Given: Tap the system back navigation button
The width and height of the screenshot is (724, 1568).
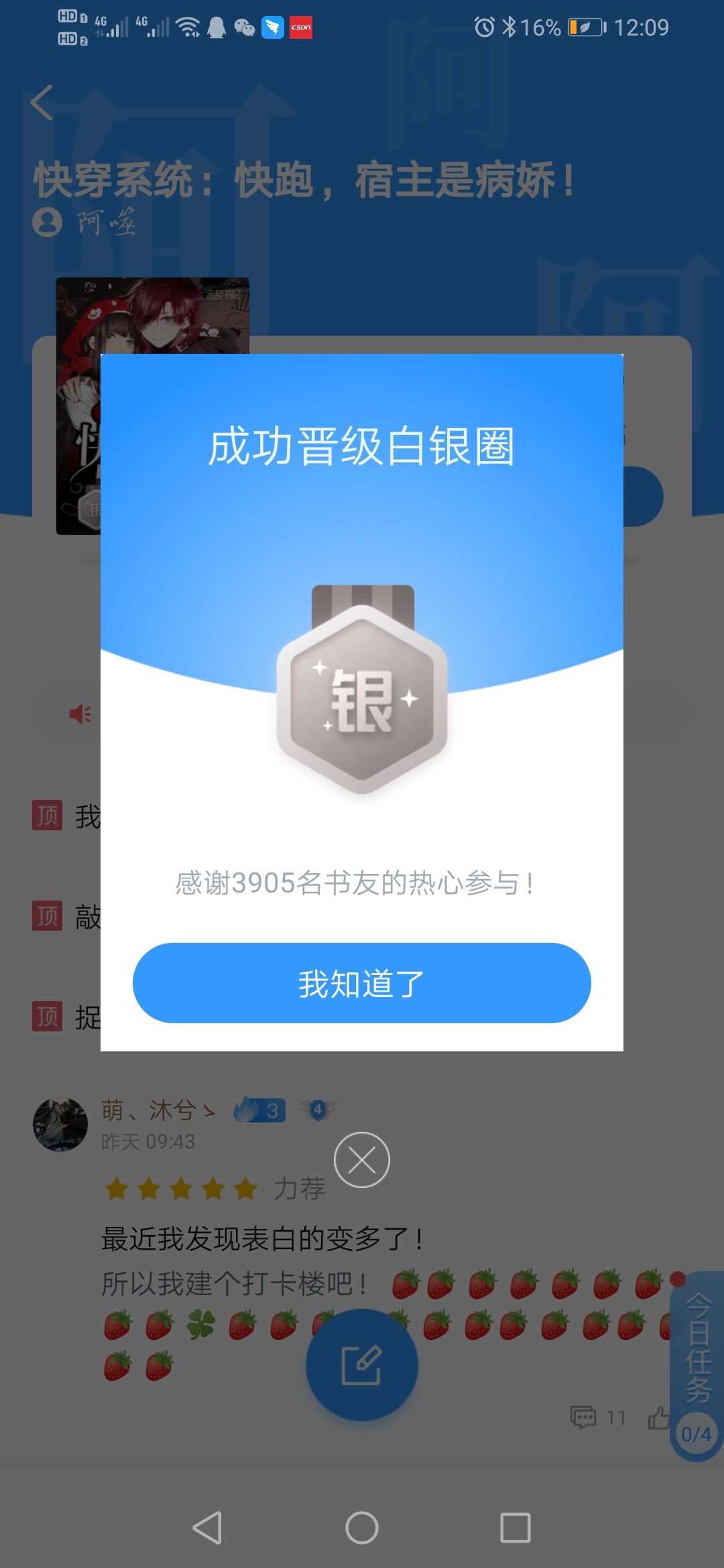Looking at the screenshot, I should click(x=207, y=1528).
